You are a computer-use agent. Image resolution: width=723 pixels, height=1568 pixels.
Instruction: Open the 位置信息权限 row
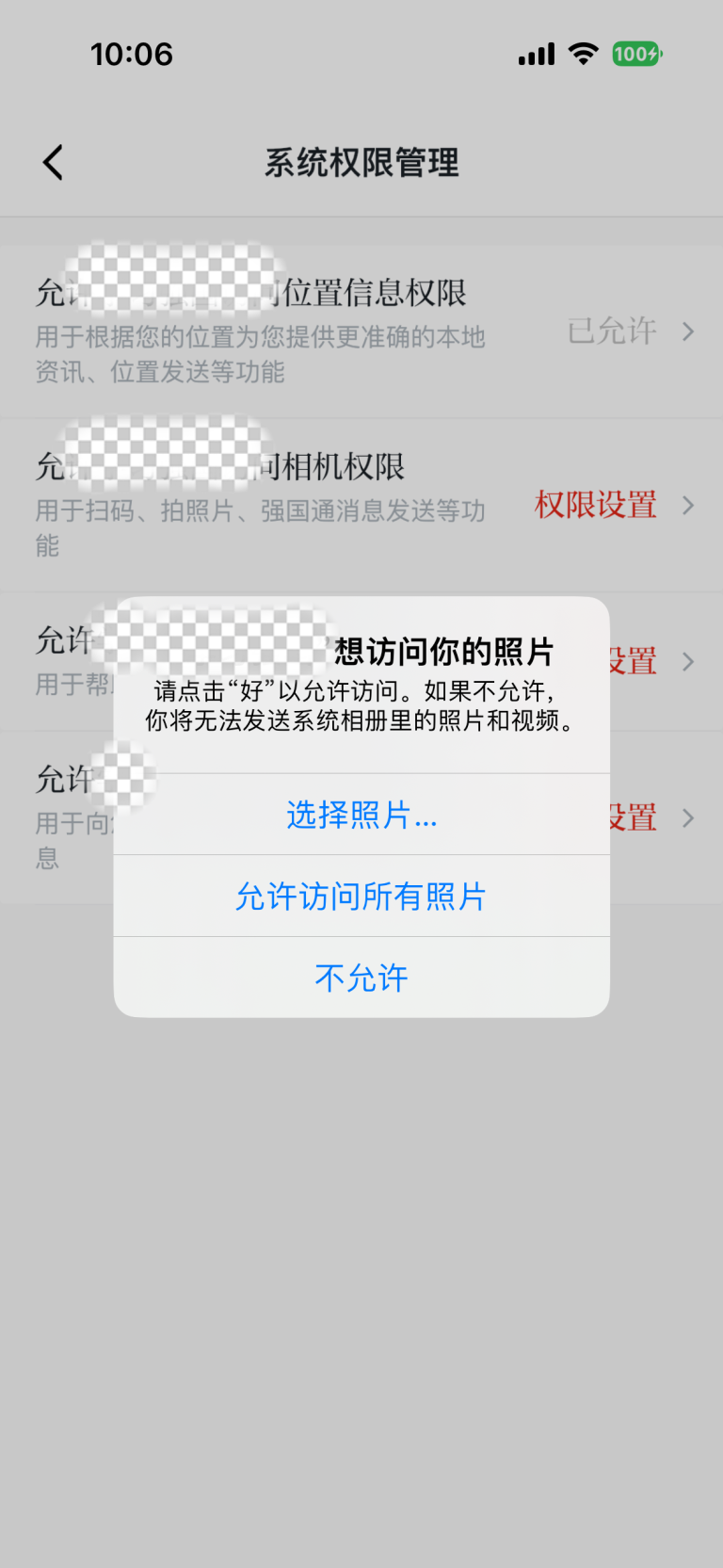[x=361, y=331]
